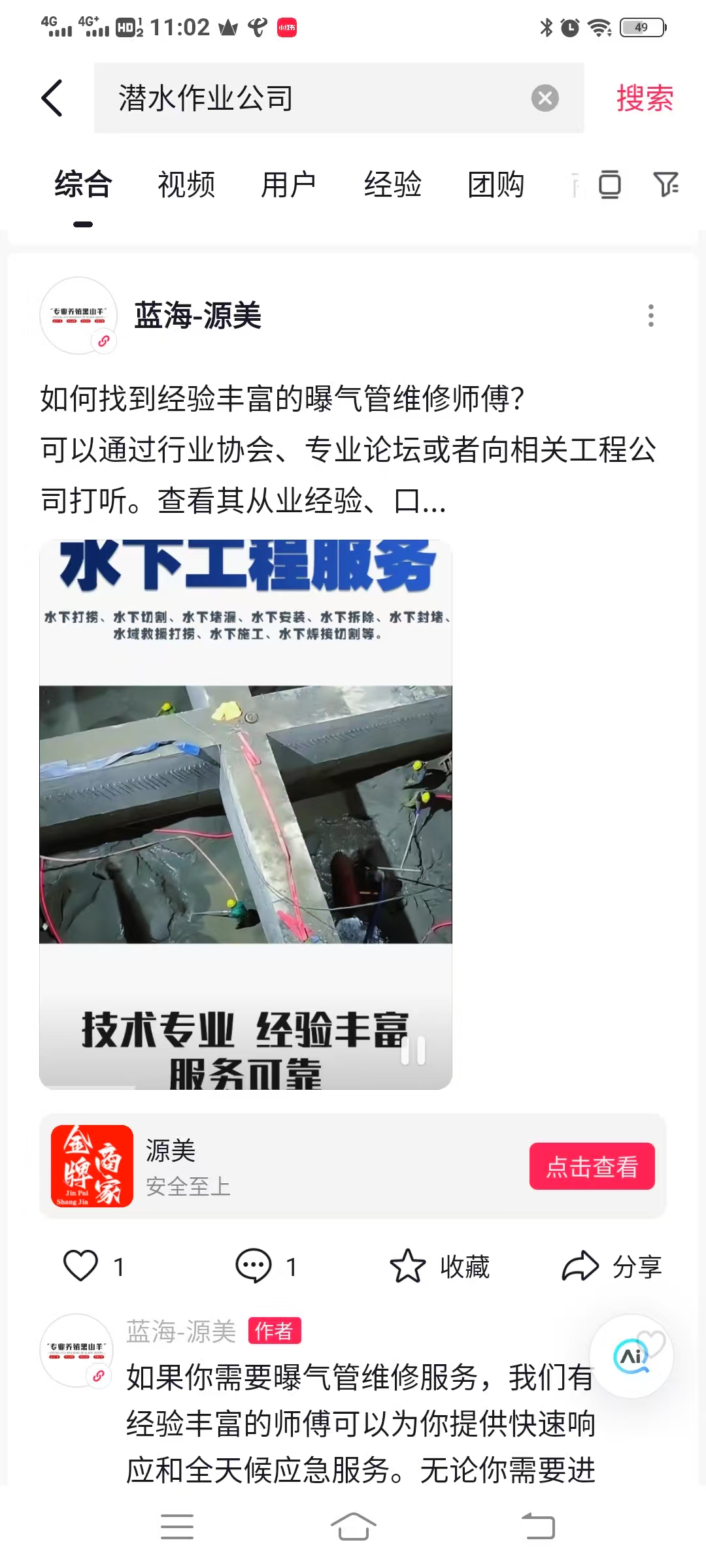Viewport: 706px width, 1568px height.
Task: Open the filter funnel icon
Action: (x=665, y=184)
